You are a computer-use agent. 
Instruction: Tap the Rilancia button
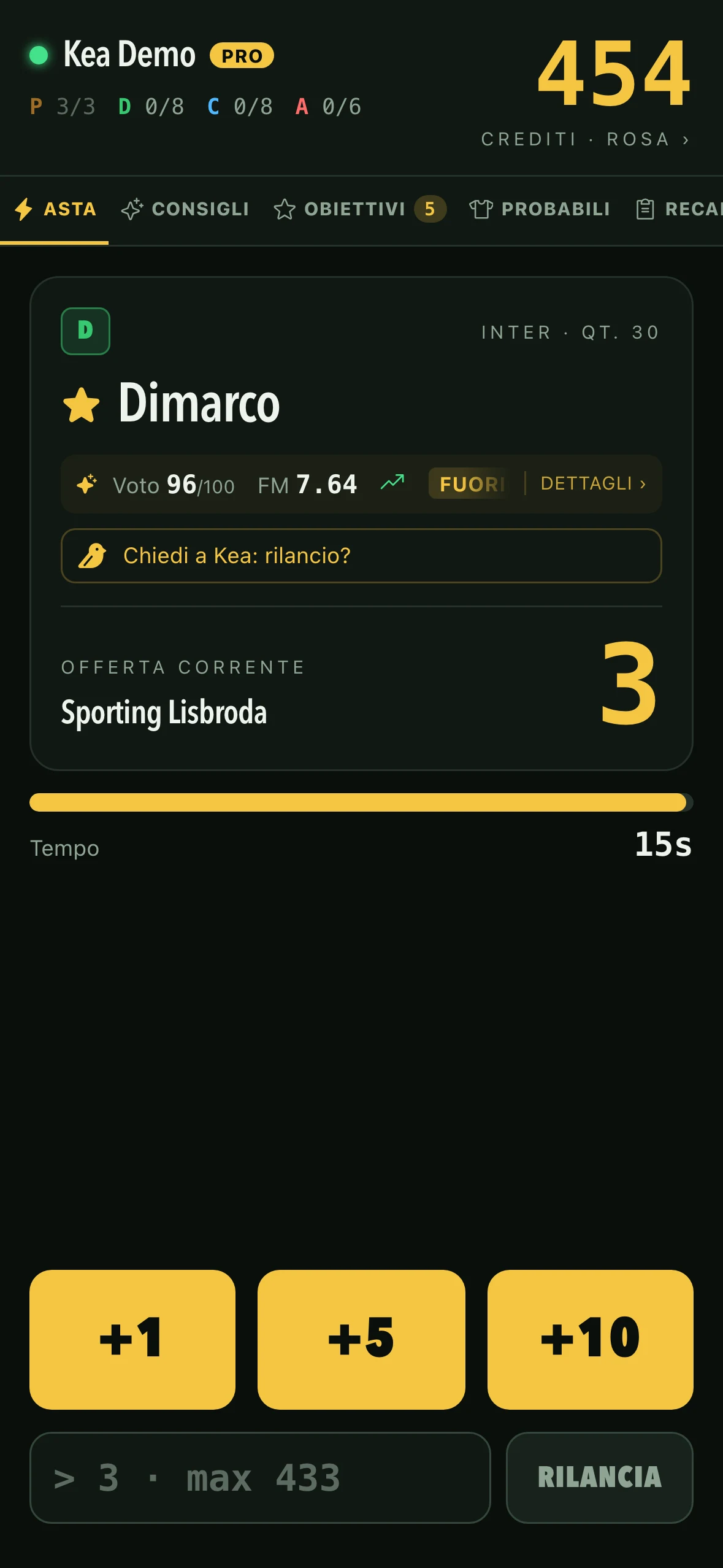pos(600,1478)
